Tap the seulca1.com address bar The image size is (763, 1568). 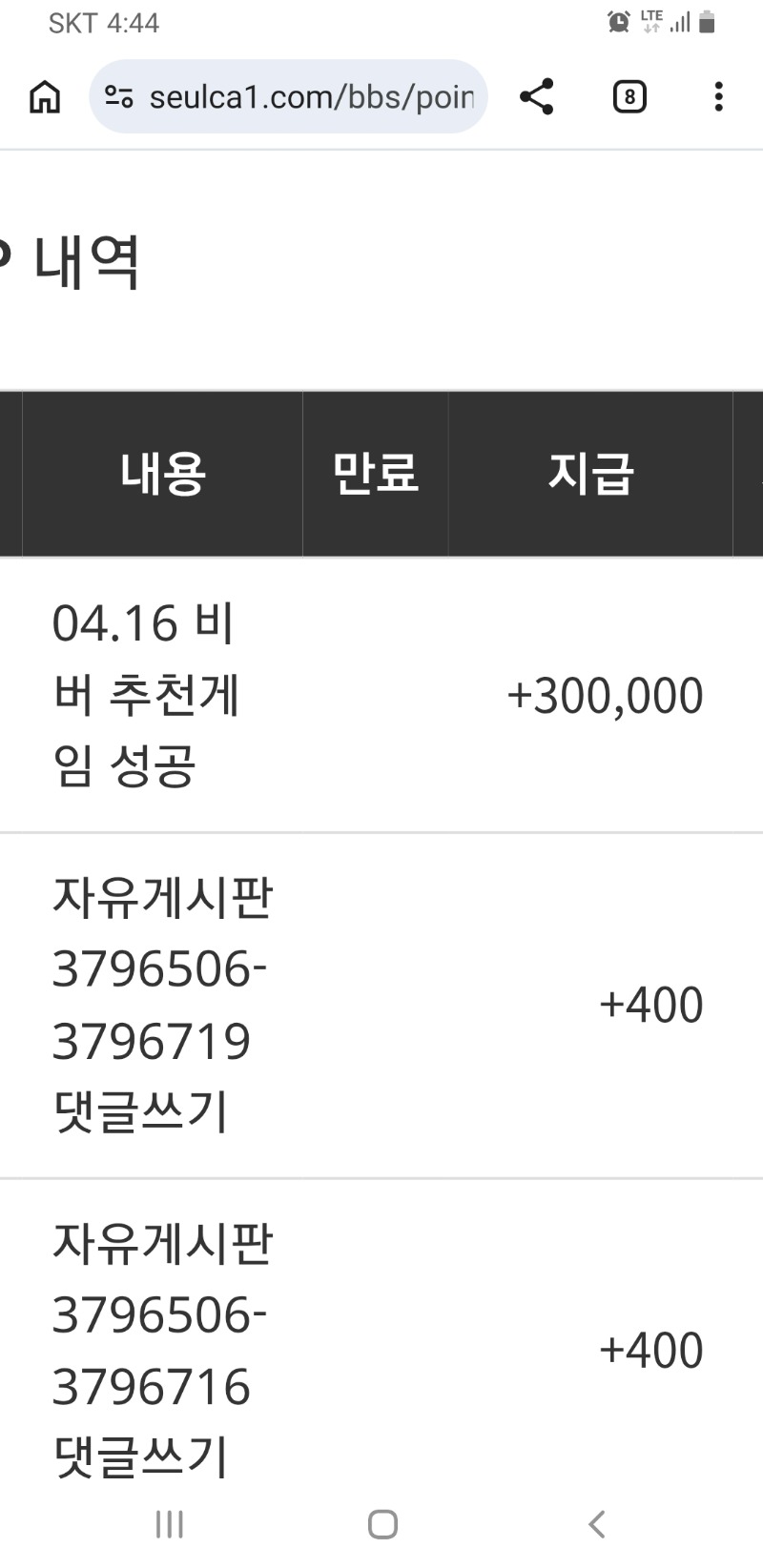(x=311, y=96)
